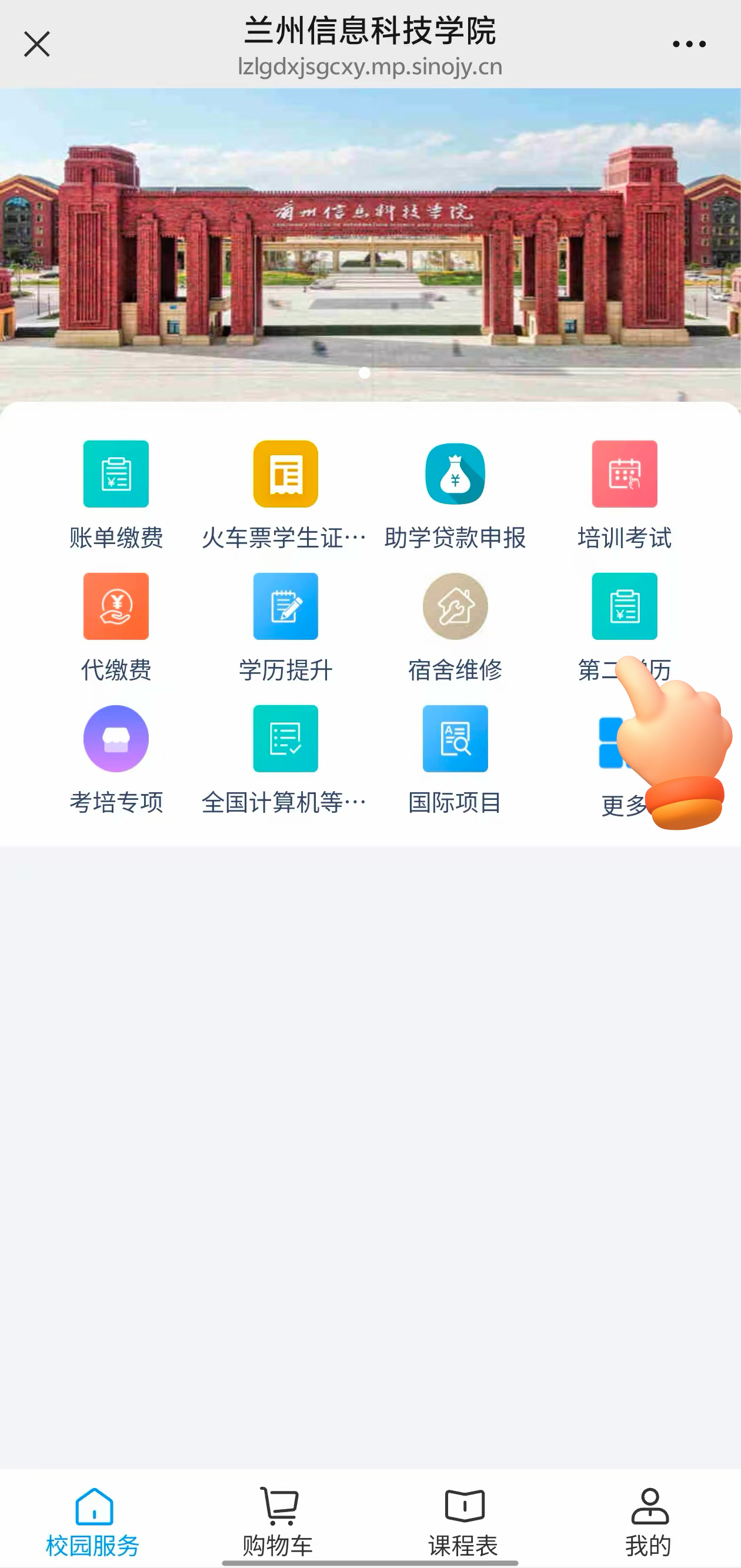Image resolution: width=741 pixels, height=1568 pixels.
Task: Open 账单缴费 bill payment
Action: tap(116, 494)
